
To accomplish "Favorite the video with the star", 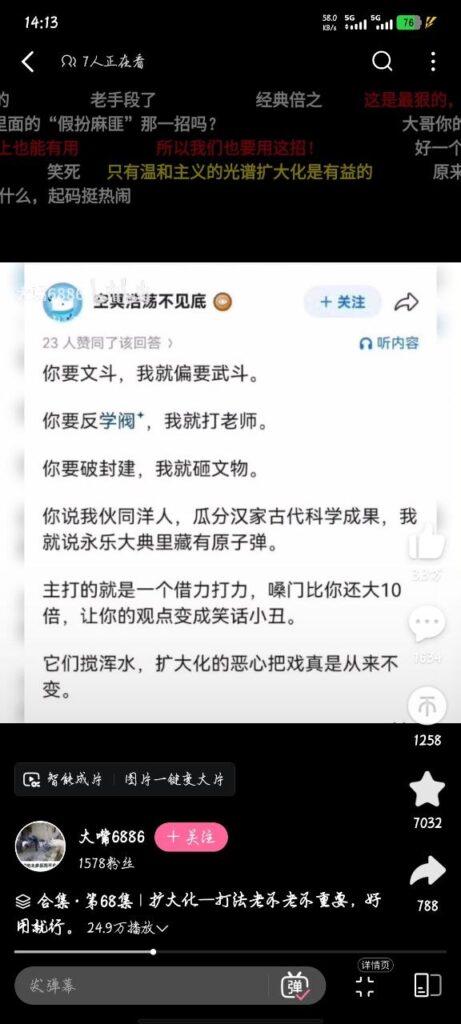I will [427, 789].
